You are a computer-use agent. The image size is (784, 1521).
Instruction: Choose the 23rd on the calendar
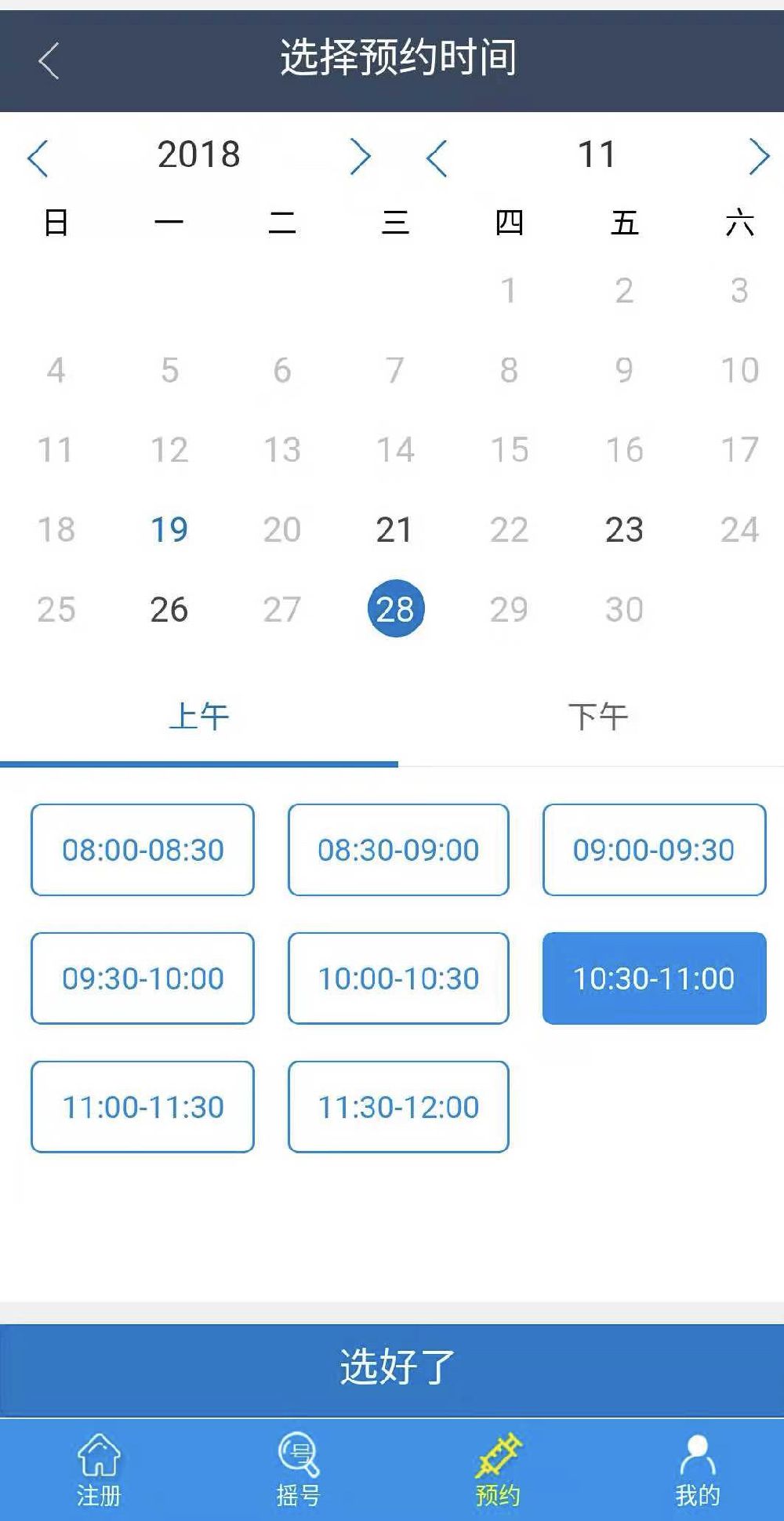click(x=624, y=530)
